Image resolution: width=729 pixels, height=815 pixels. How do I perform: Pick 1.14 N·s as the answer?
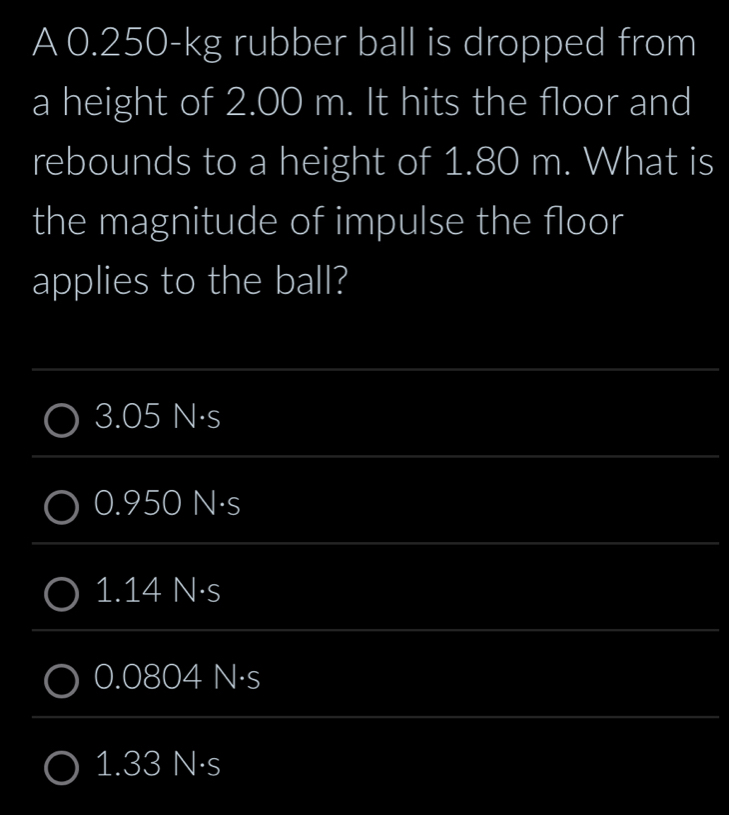(62, 594)
